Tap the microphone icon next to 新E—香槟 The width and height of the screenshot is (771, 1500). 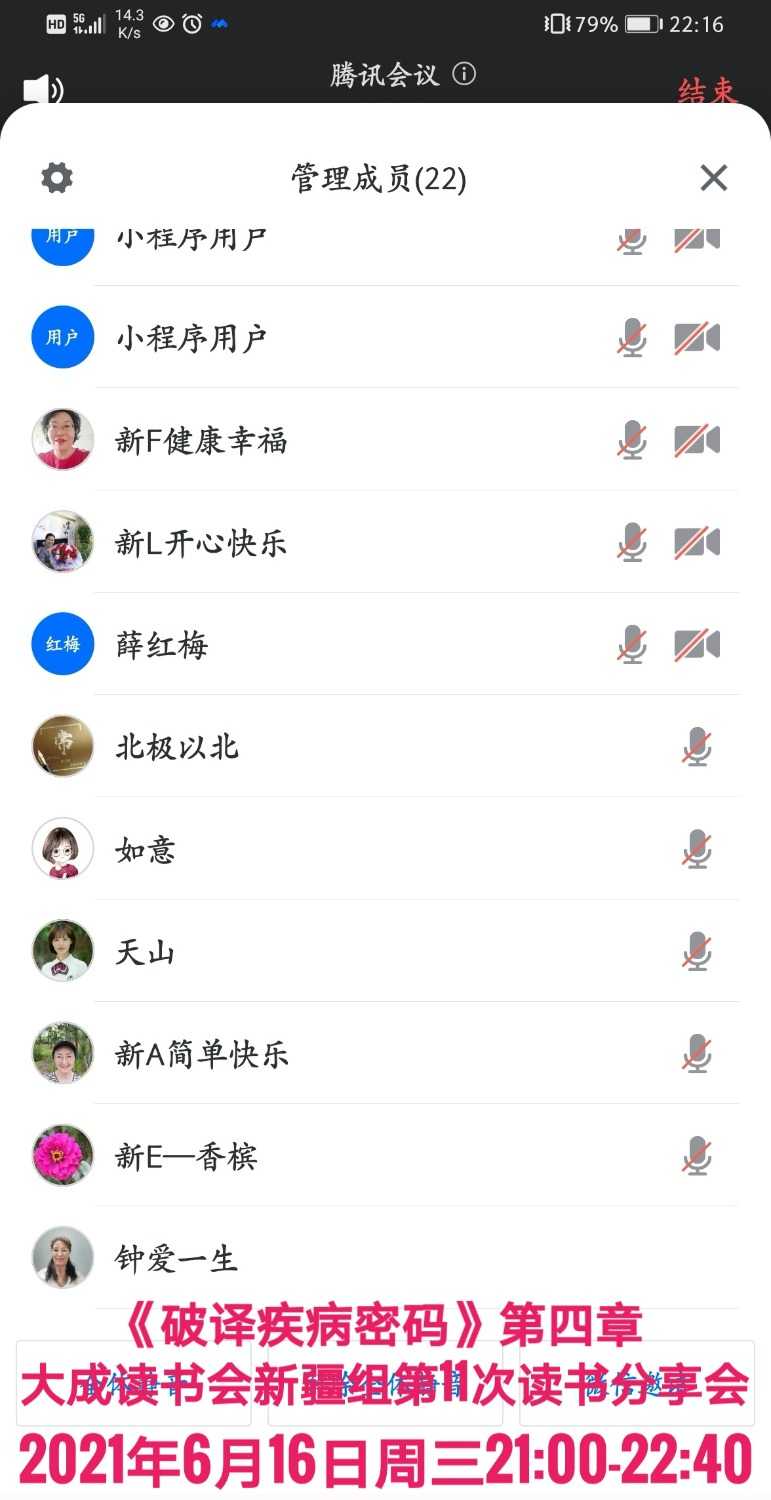(697, 1155)
